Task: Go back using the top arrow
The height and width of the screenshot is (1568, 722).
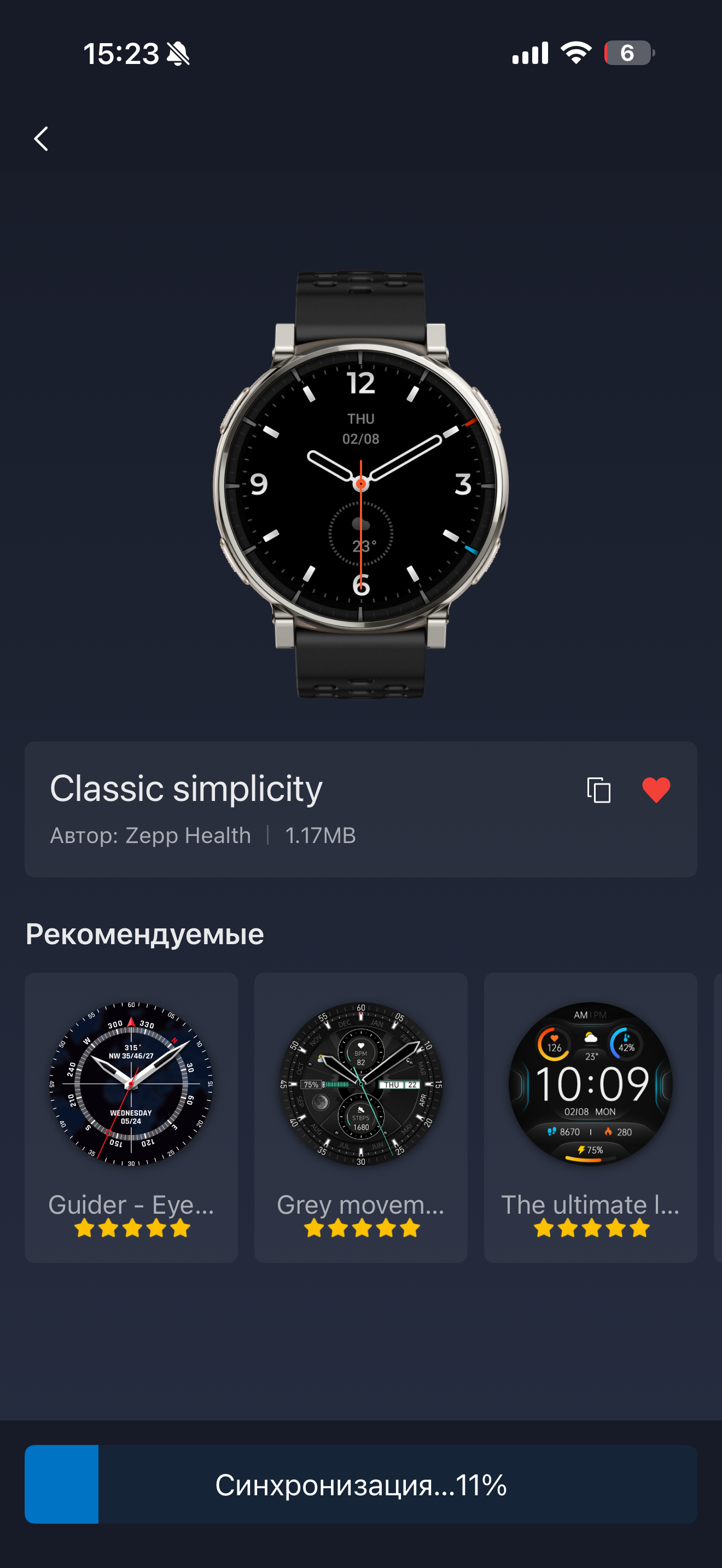Action: 42,139
